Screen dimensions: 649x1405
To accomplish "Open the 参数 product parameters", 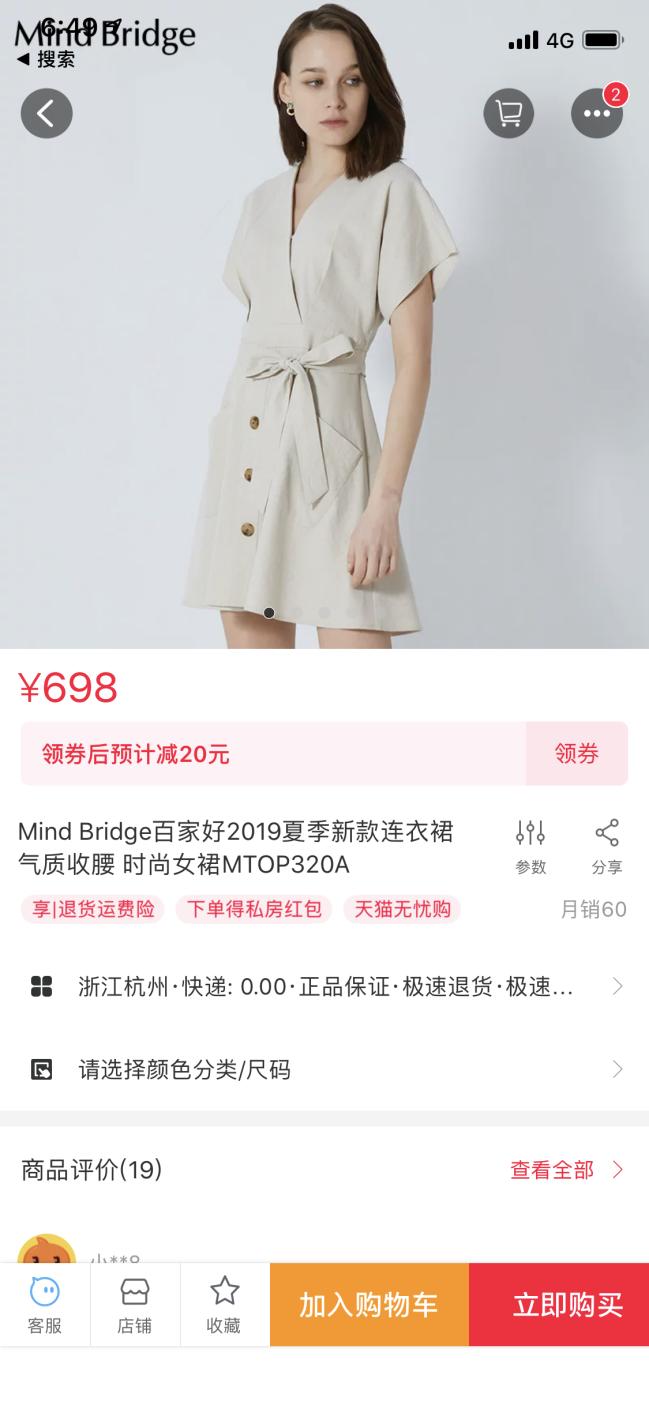I will click(530, 846).
